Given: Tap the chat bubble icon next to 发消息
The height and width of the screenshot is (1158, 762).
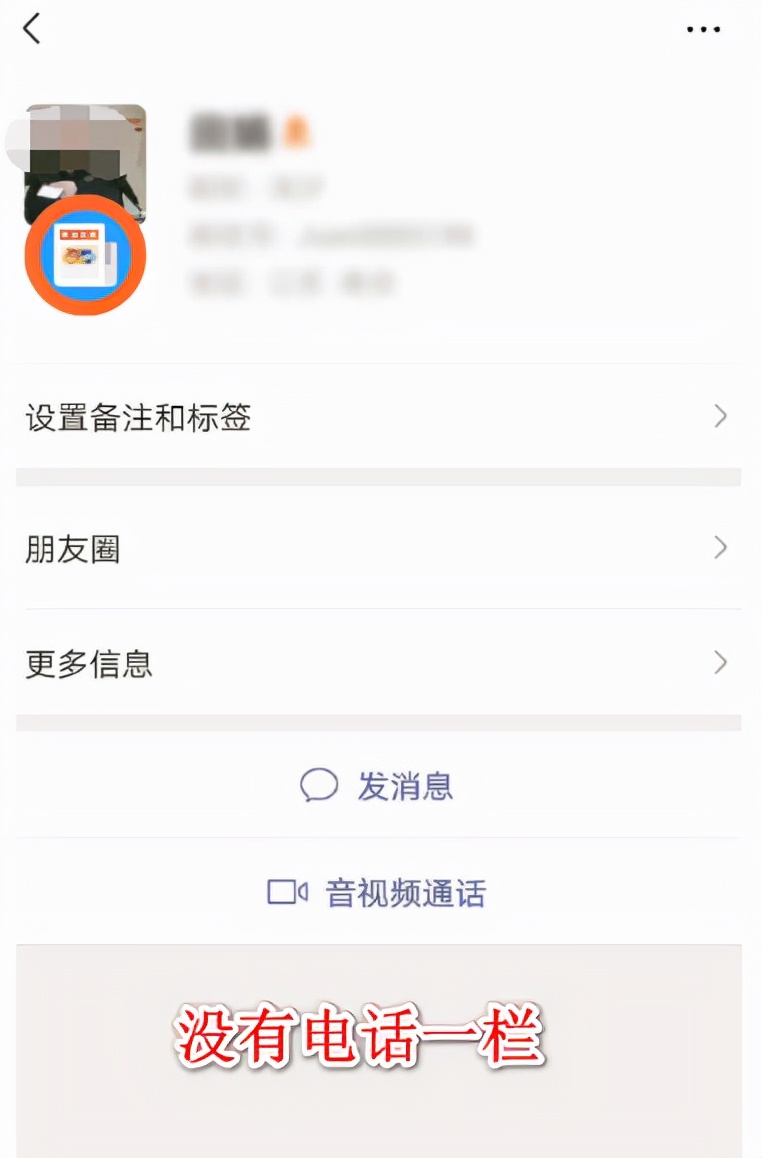Looking at the screenshot, I should [x=318, y=786].
